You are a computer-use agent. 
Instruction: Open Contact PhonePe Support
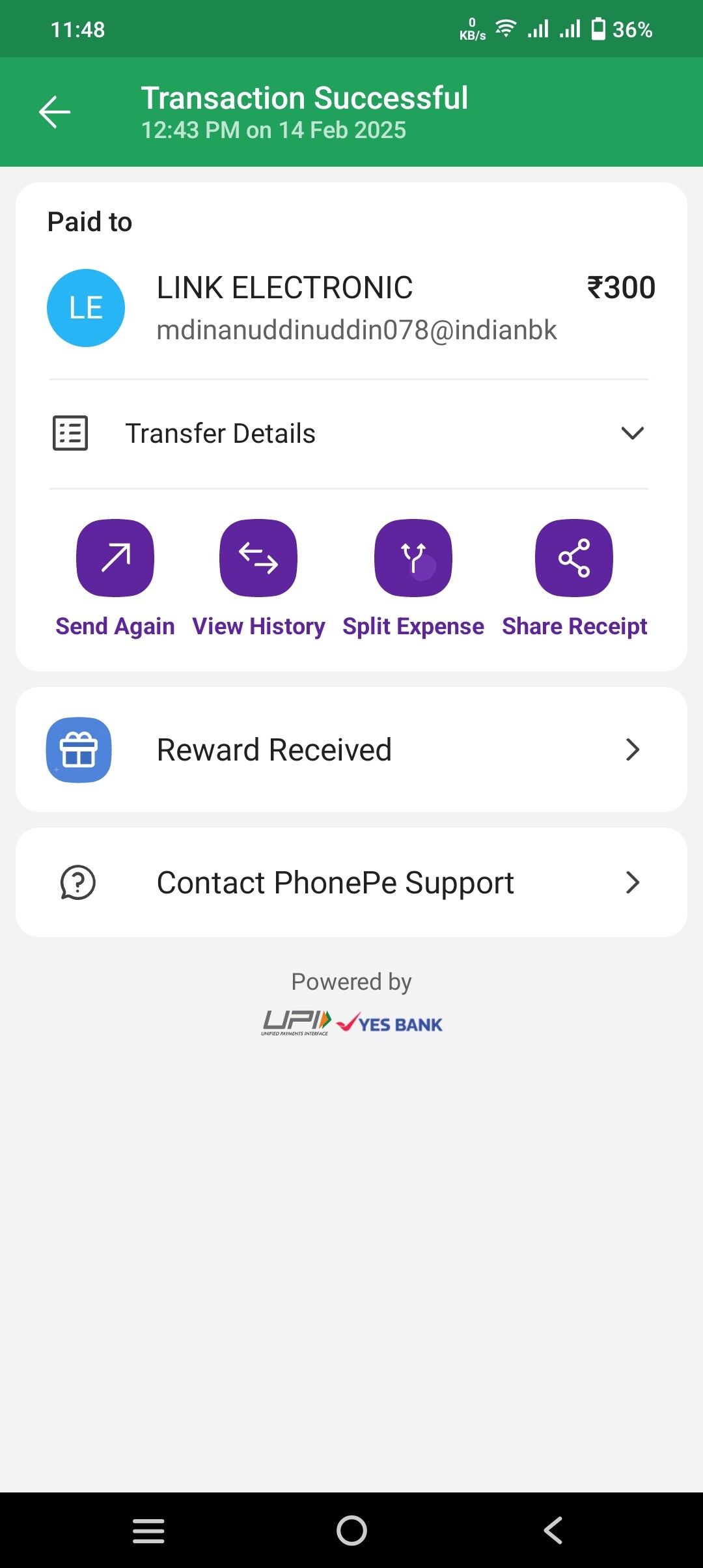(x=351, y=883)
